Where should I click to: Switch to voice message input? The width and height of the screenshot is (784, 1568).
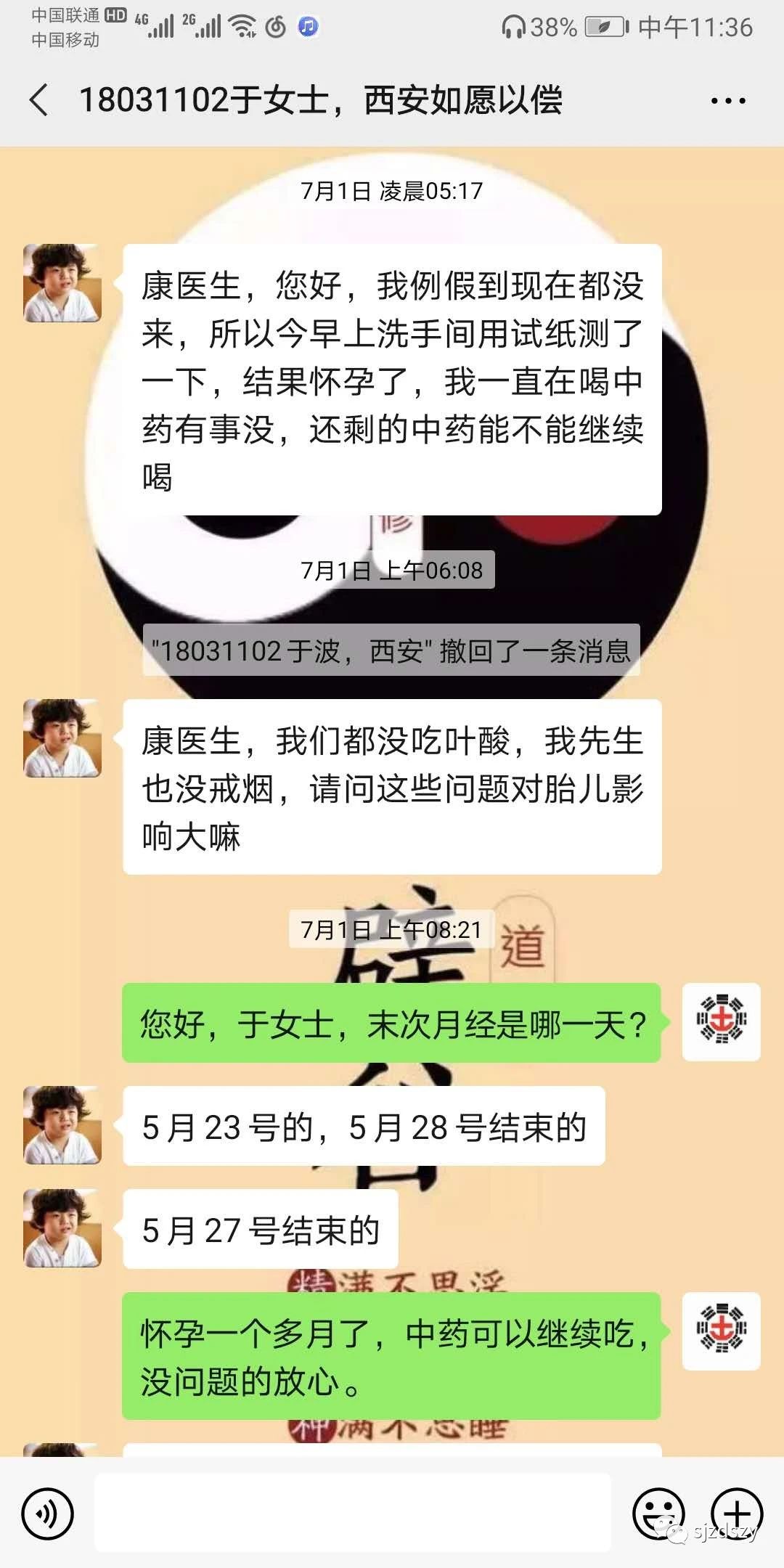pos(48,1514)
